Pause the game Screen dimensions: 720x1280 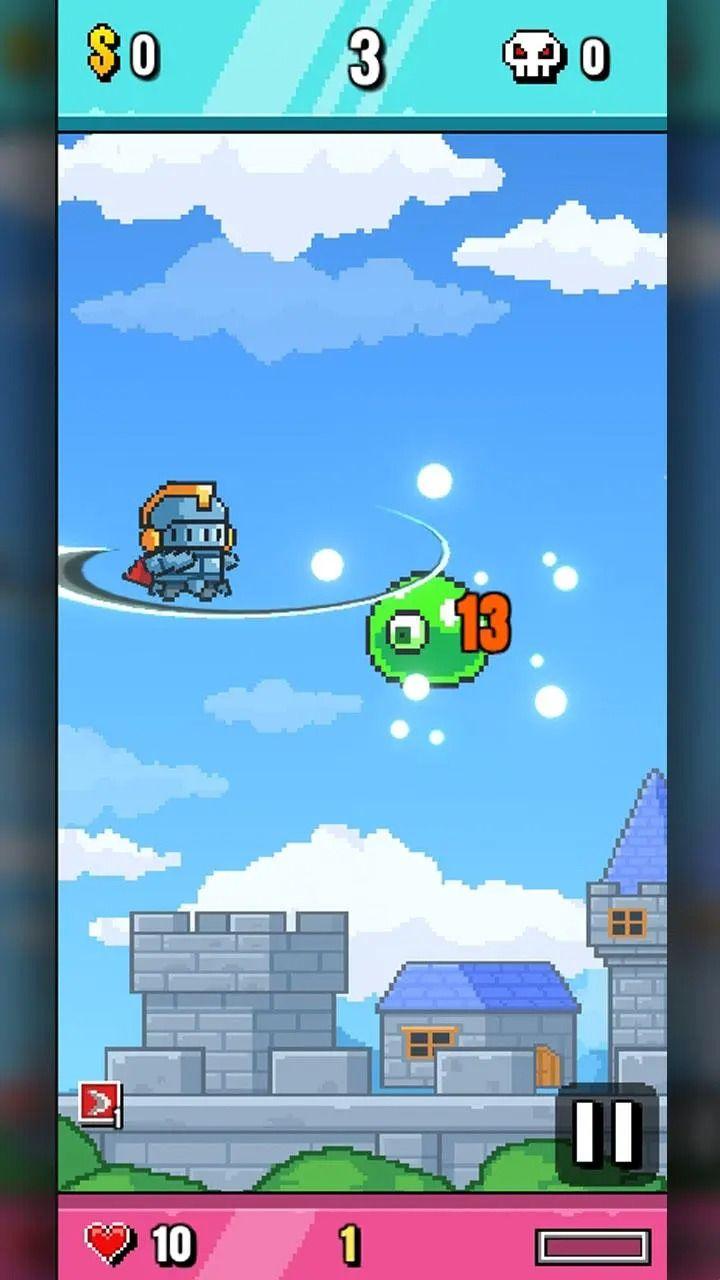606,1132
